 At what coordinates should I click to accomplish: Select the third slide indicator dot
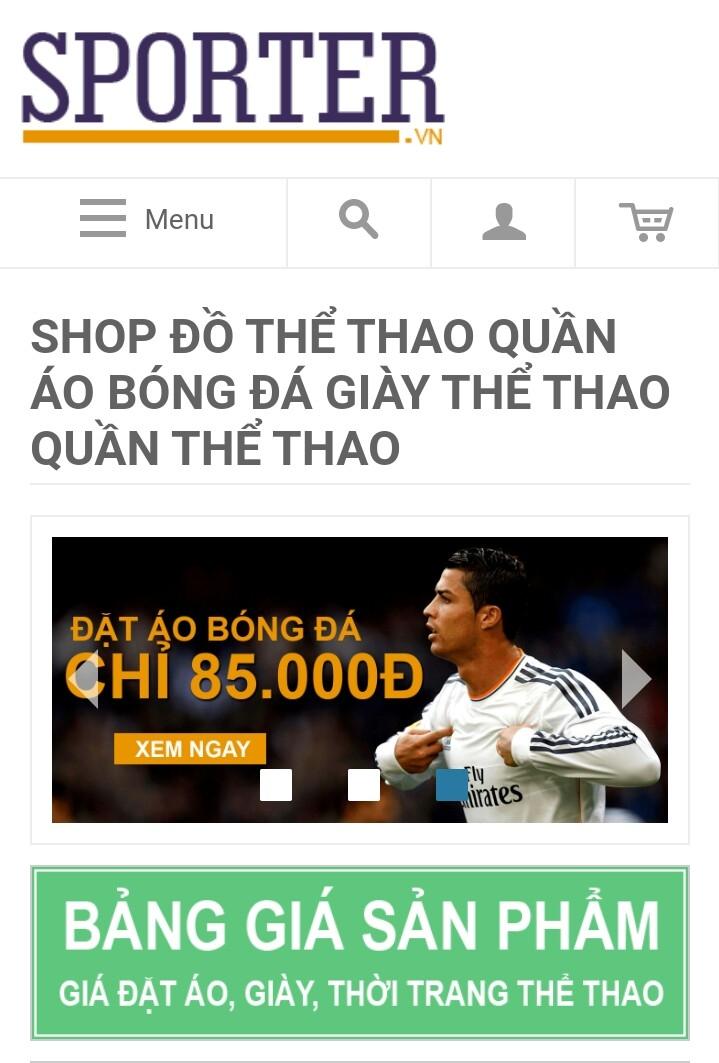click(x=452, y=785)
